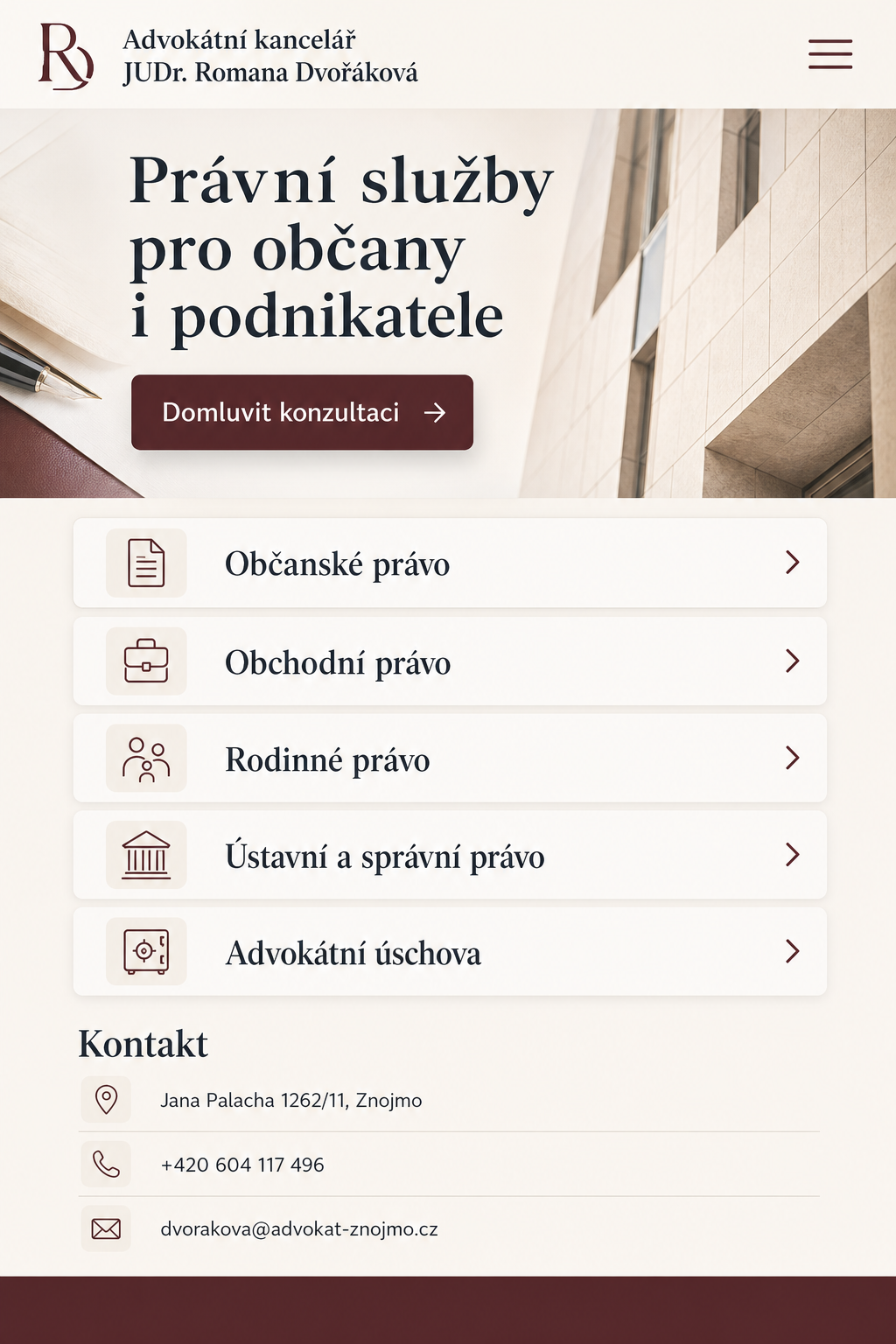Open Občanské právo
The image size is (896, 1344).
click(x=450, y=563)
